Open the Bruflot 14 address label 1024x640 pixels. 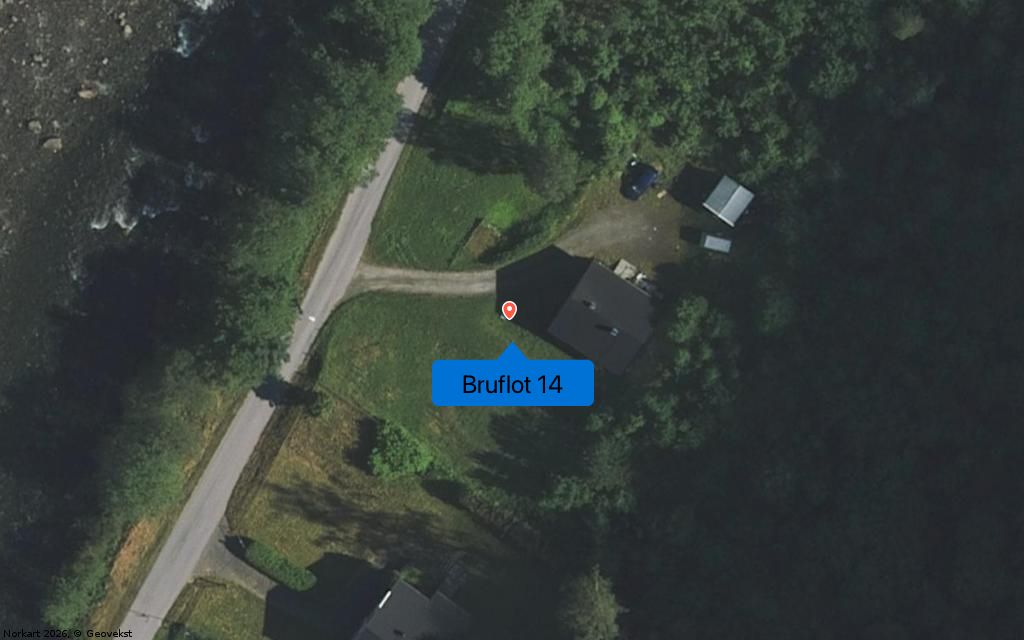coord(512,384)
